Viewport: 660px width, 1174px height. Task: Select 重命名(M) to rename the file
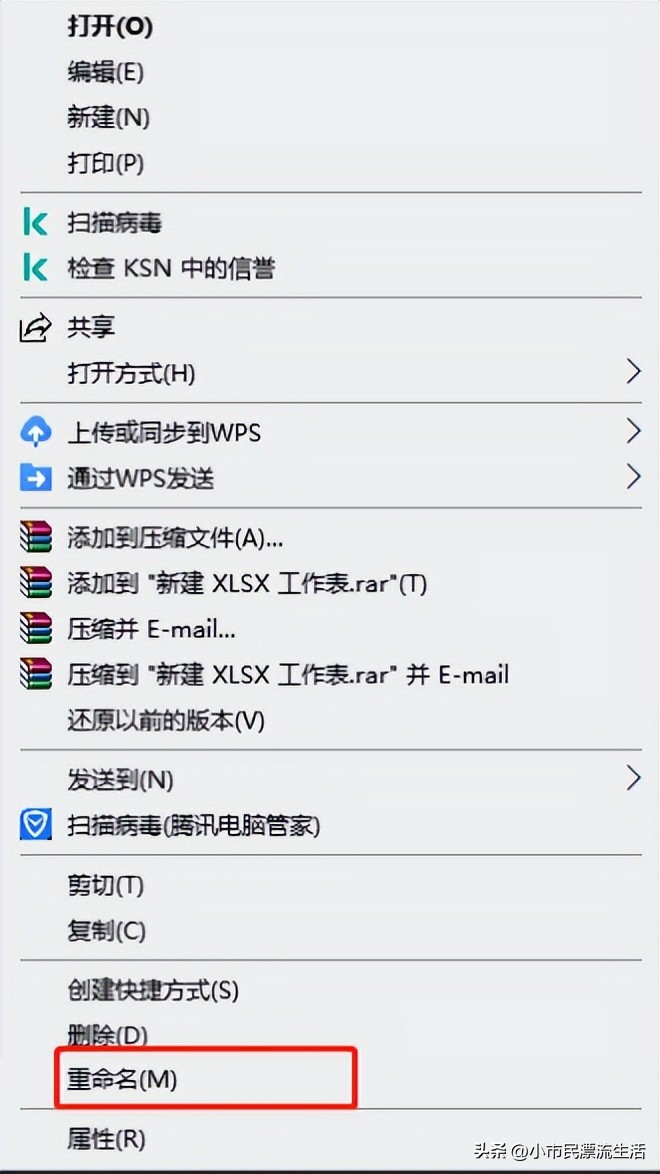coord(122,1079)
